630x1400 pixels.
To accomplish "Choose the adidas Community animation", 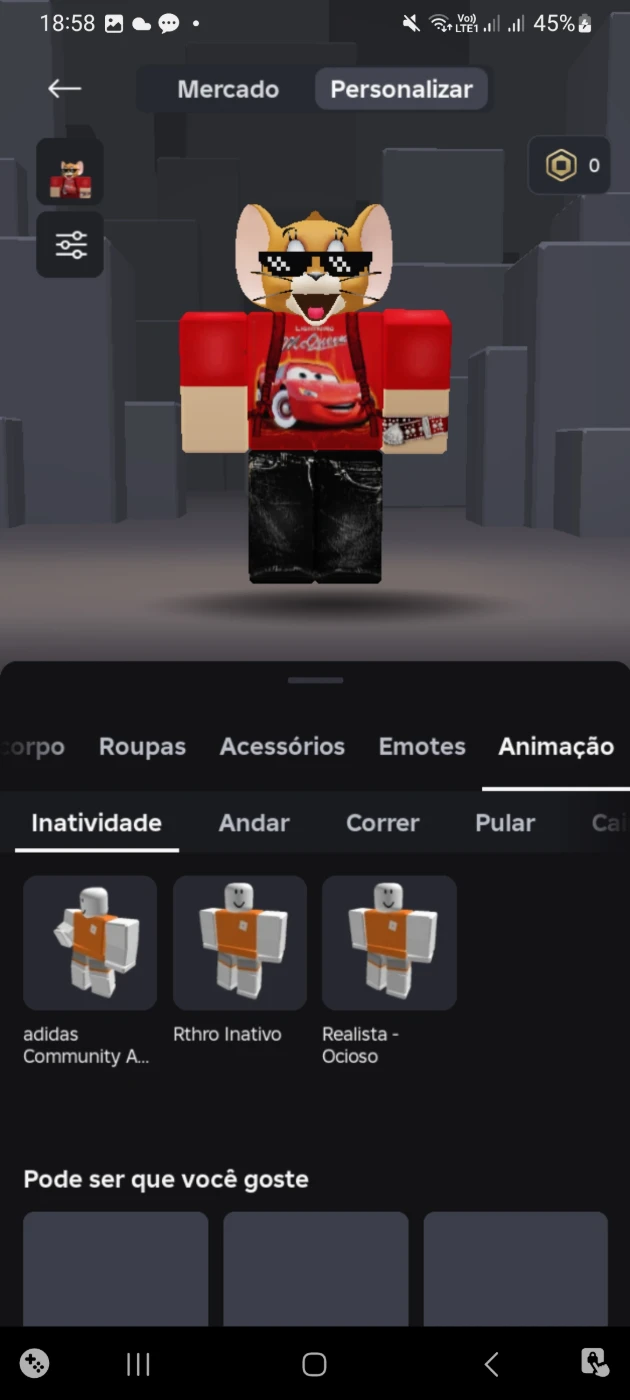I will click(x=90, y=943).
